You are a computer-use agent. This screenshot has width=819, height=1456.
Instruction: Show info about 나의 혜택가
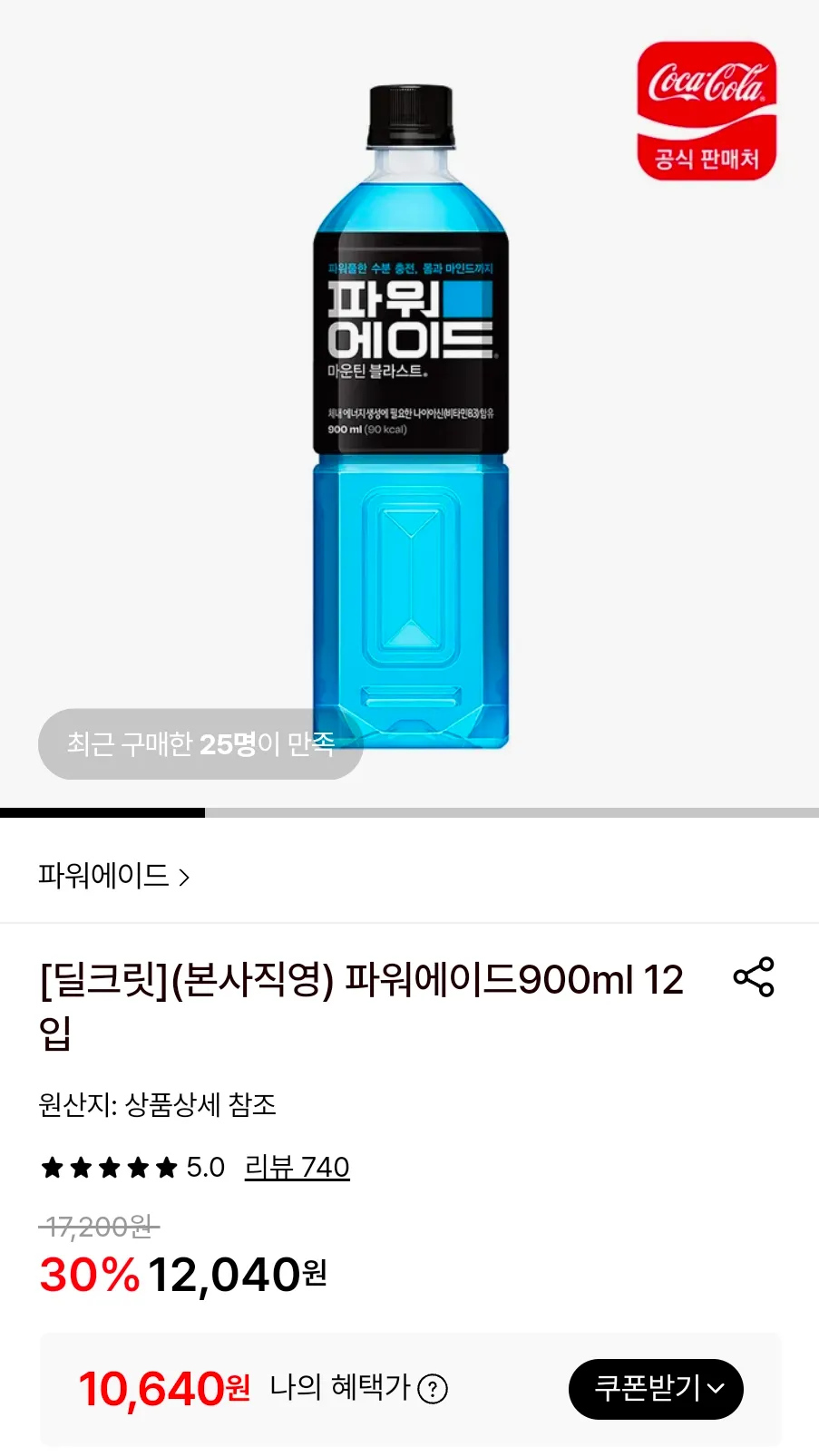433,1388
